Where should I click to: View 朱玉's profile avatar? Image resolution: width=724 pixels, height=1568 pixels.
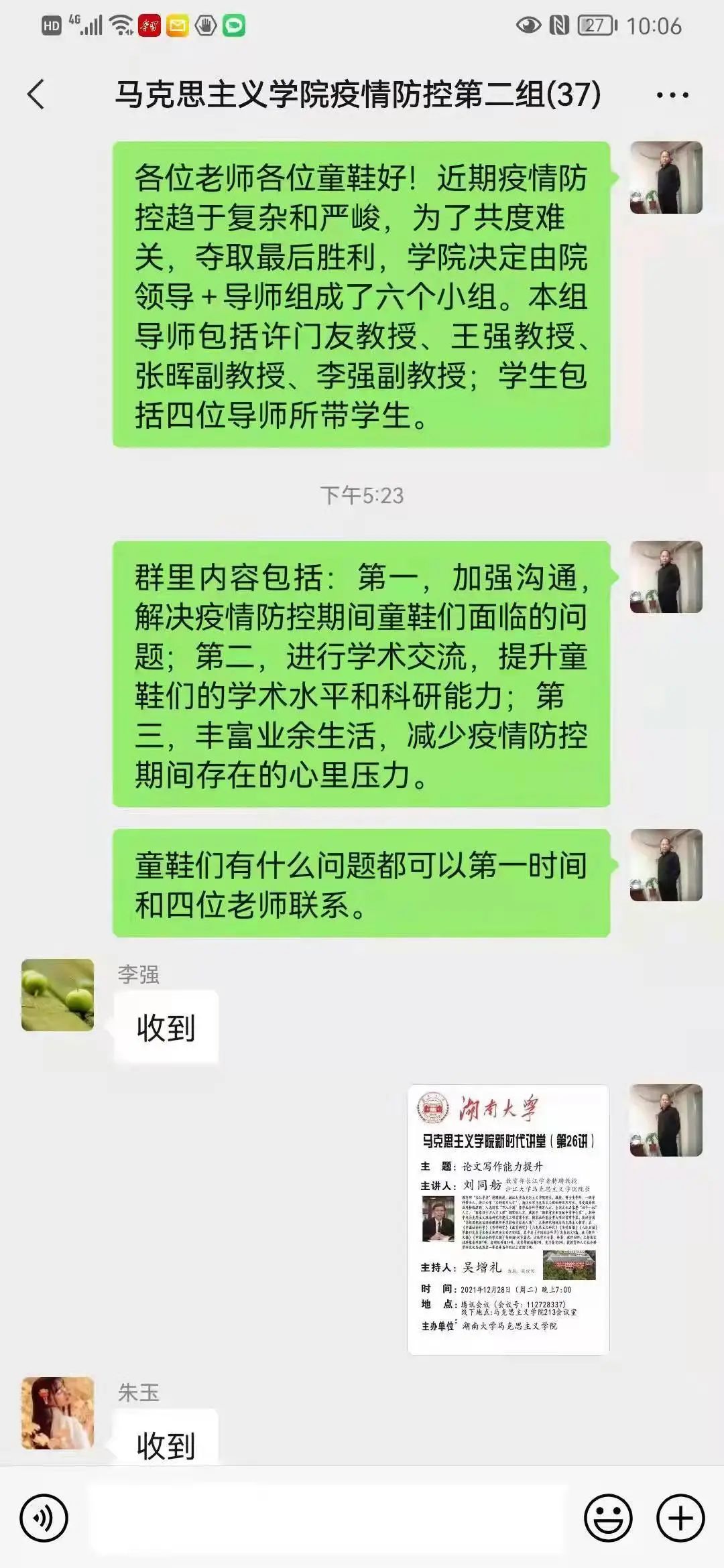58,1413
